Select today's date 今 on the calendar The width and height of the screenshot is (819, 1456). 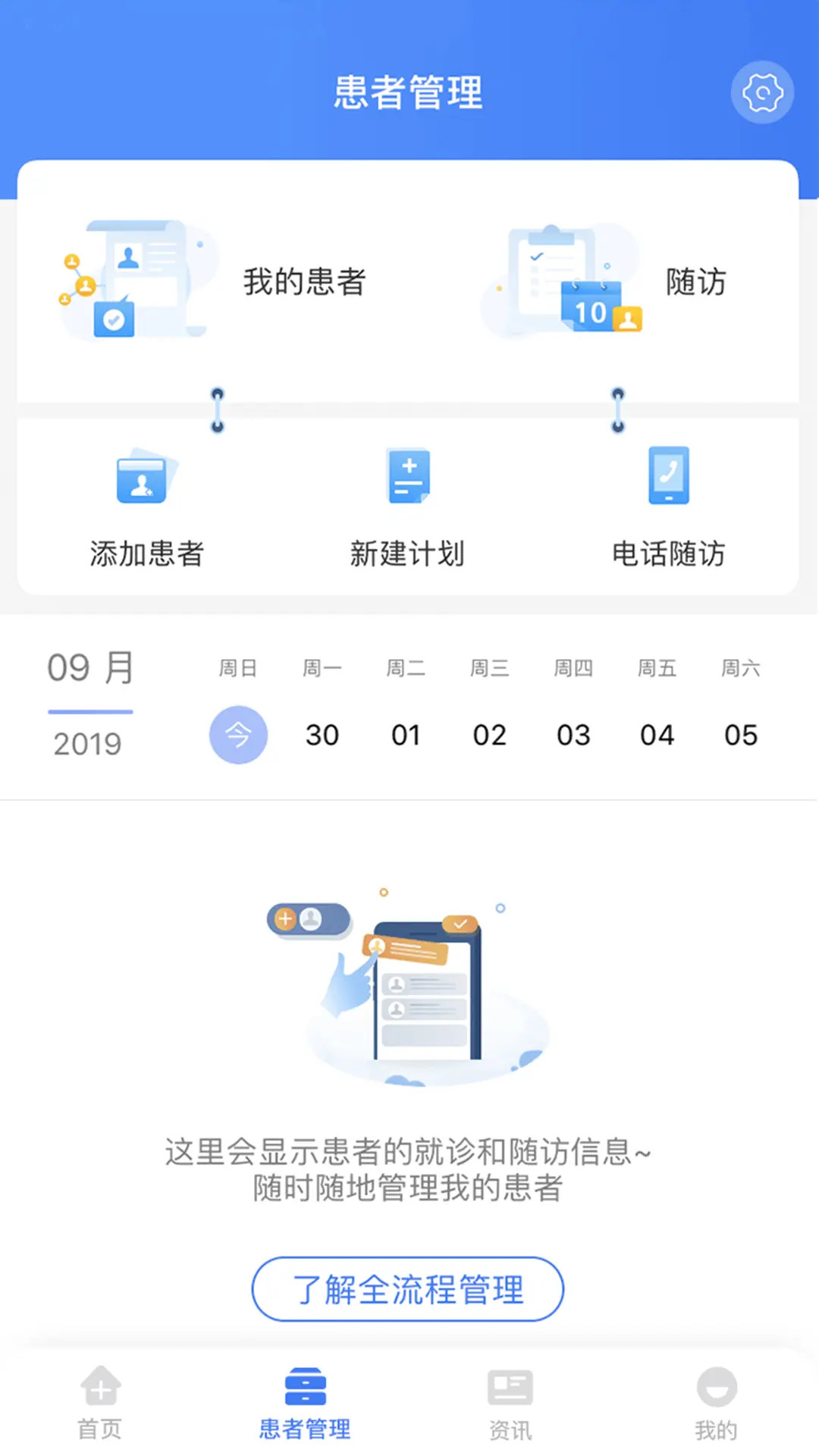238,734
